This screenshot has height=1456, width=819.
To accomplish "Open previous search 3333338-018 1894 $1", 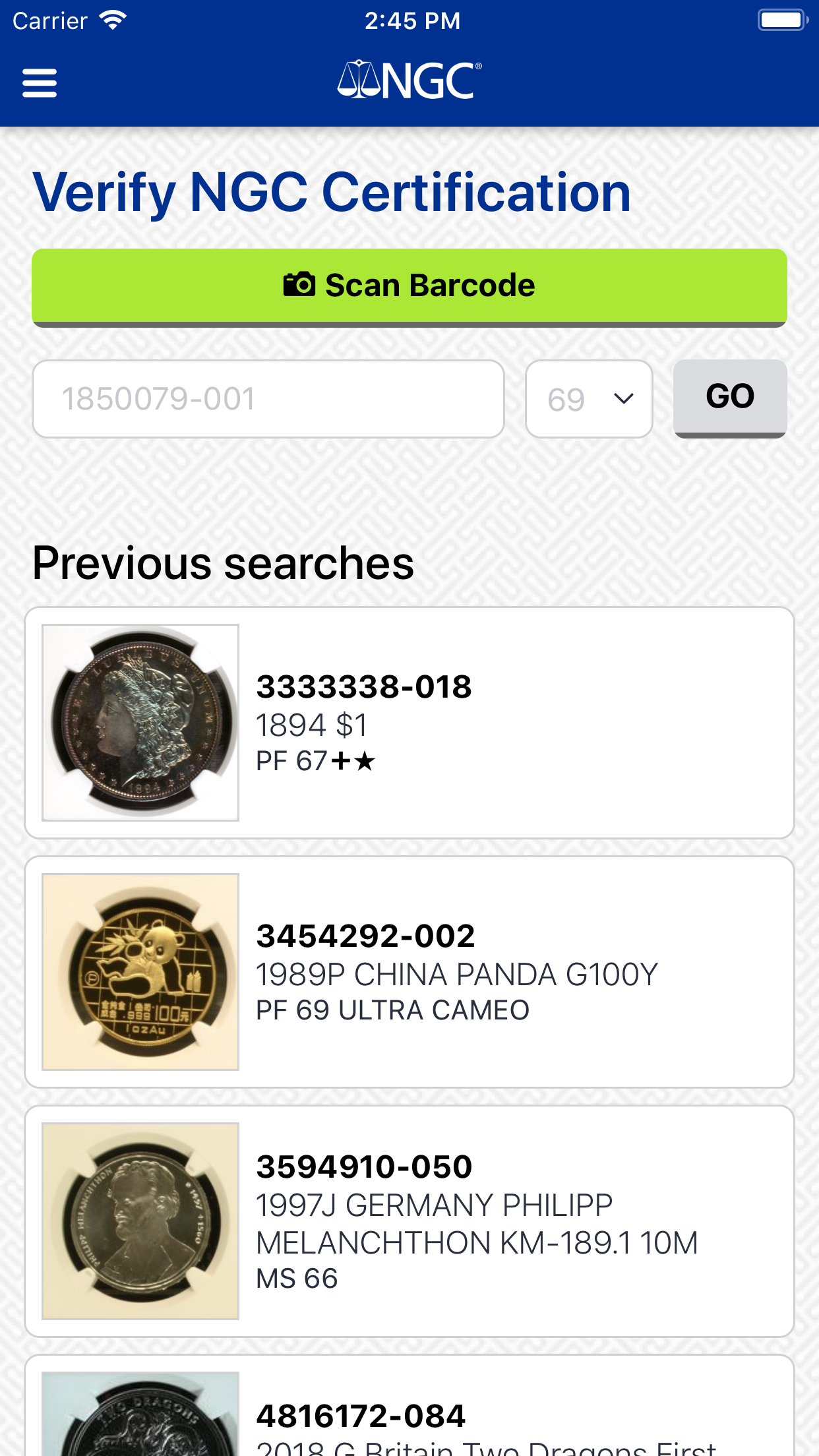I will coord(409,723).
